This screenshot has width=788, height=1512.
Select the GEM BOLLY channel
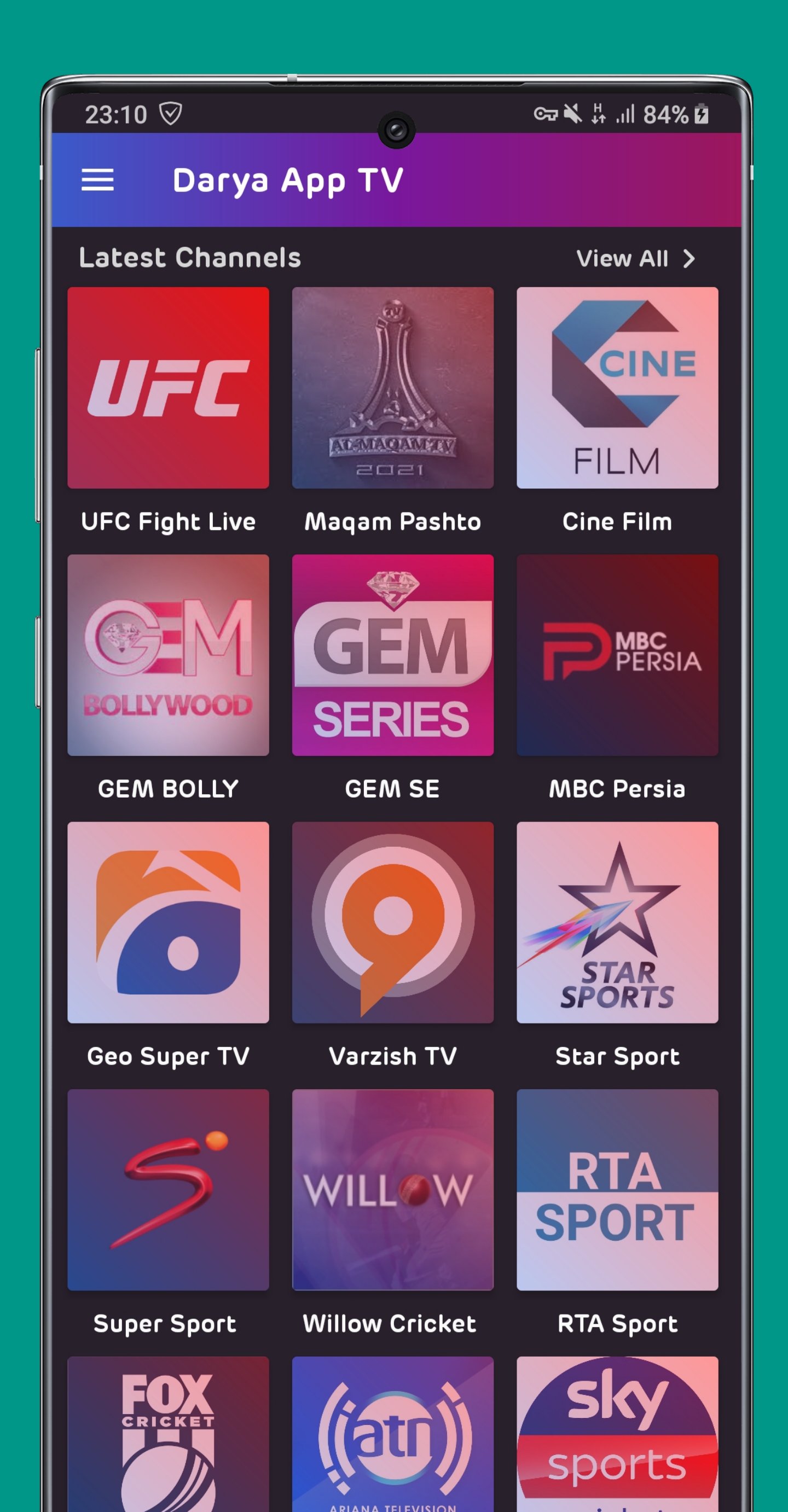(x=168, y=656)
